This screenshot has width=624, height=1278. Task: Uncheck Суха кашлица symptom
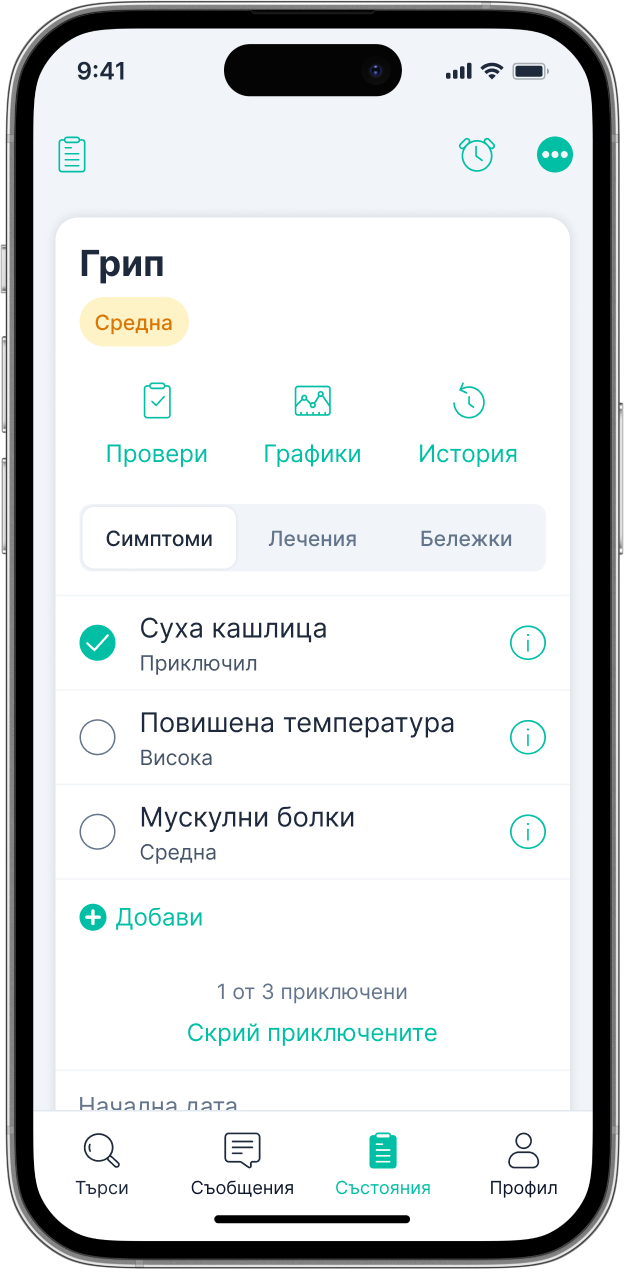97,643
